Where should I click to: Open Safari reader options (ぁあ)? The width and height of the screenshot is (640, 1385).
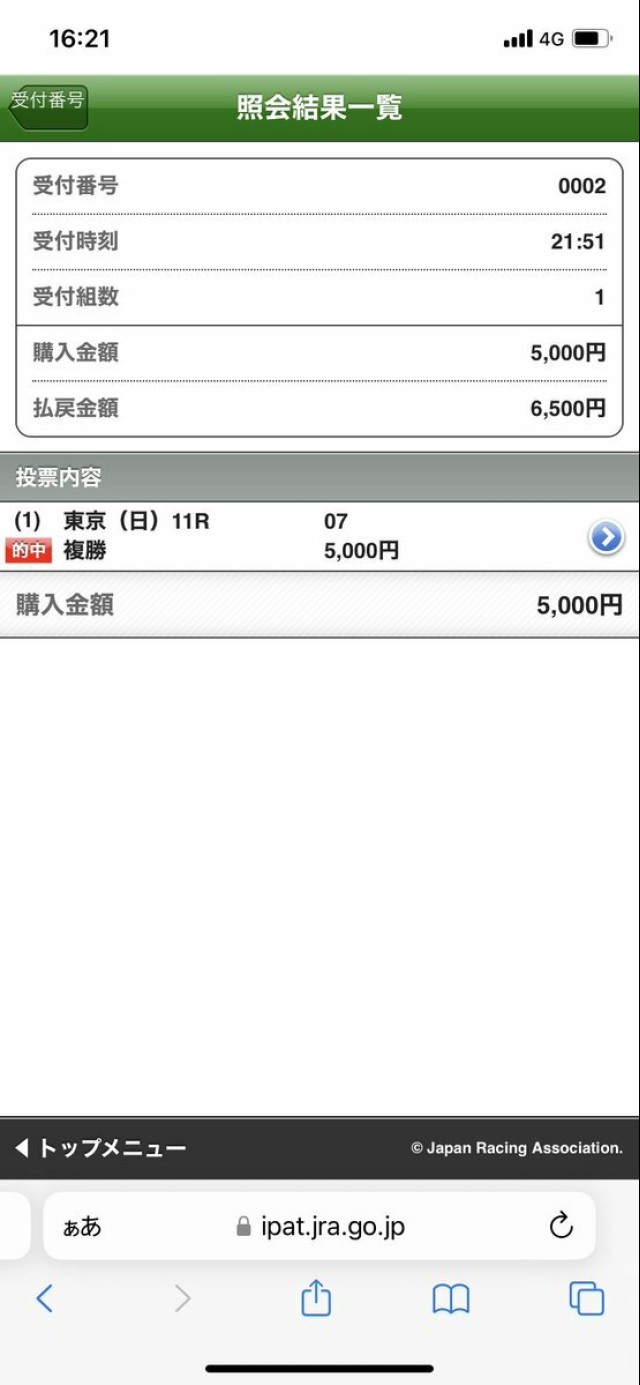coord(82,1226)
